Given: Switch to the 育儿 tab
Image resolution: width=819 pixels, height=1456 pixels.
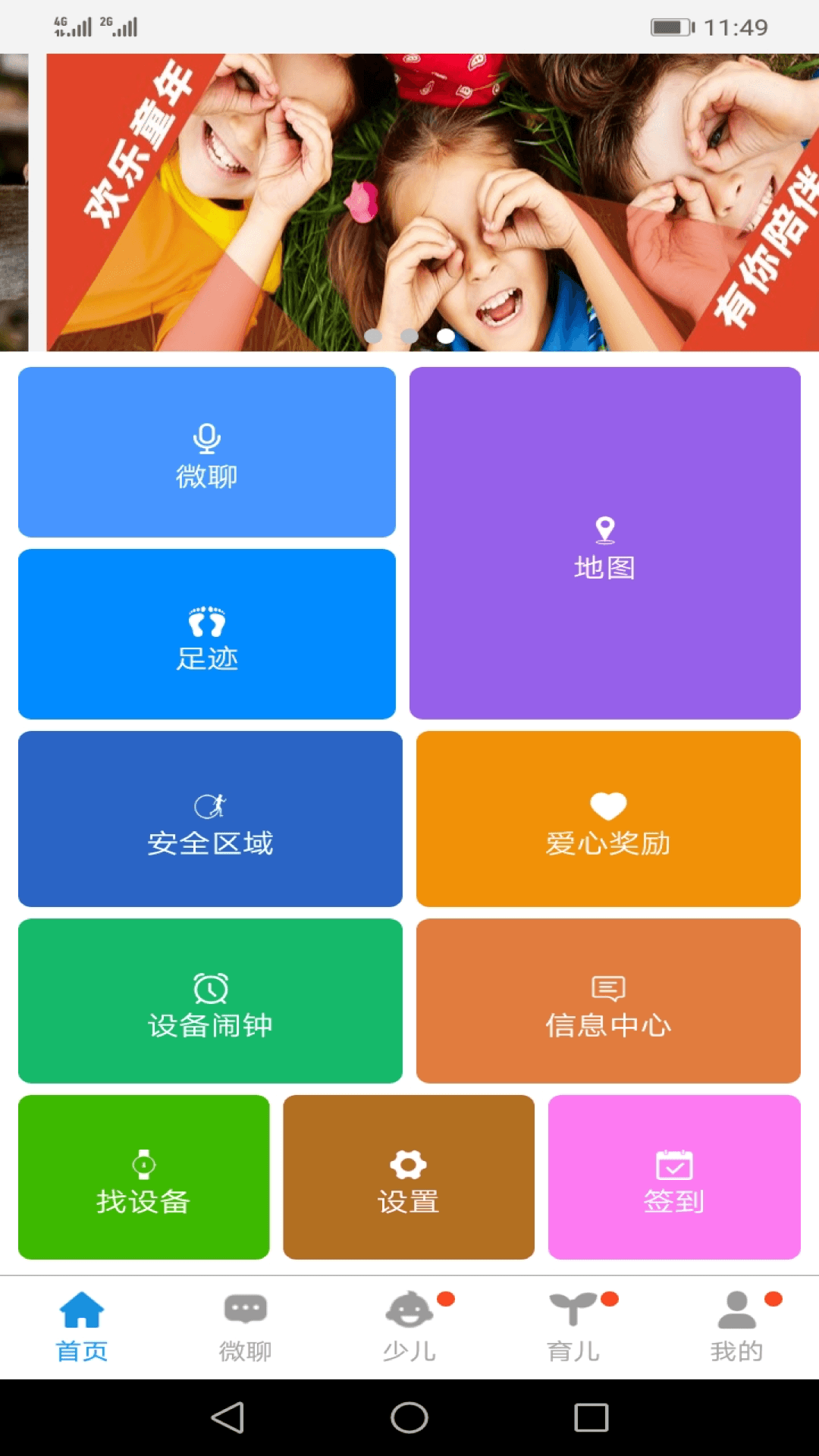Looking at the screenshot, I should [x=573, y=1327].
